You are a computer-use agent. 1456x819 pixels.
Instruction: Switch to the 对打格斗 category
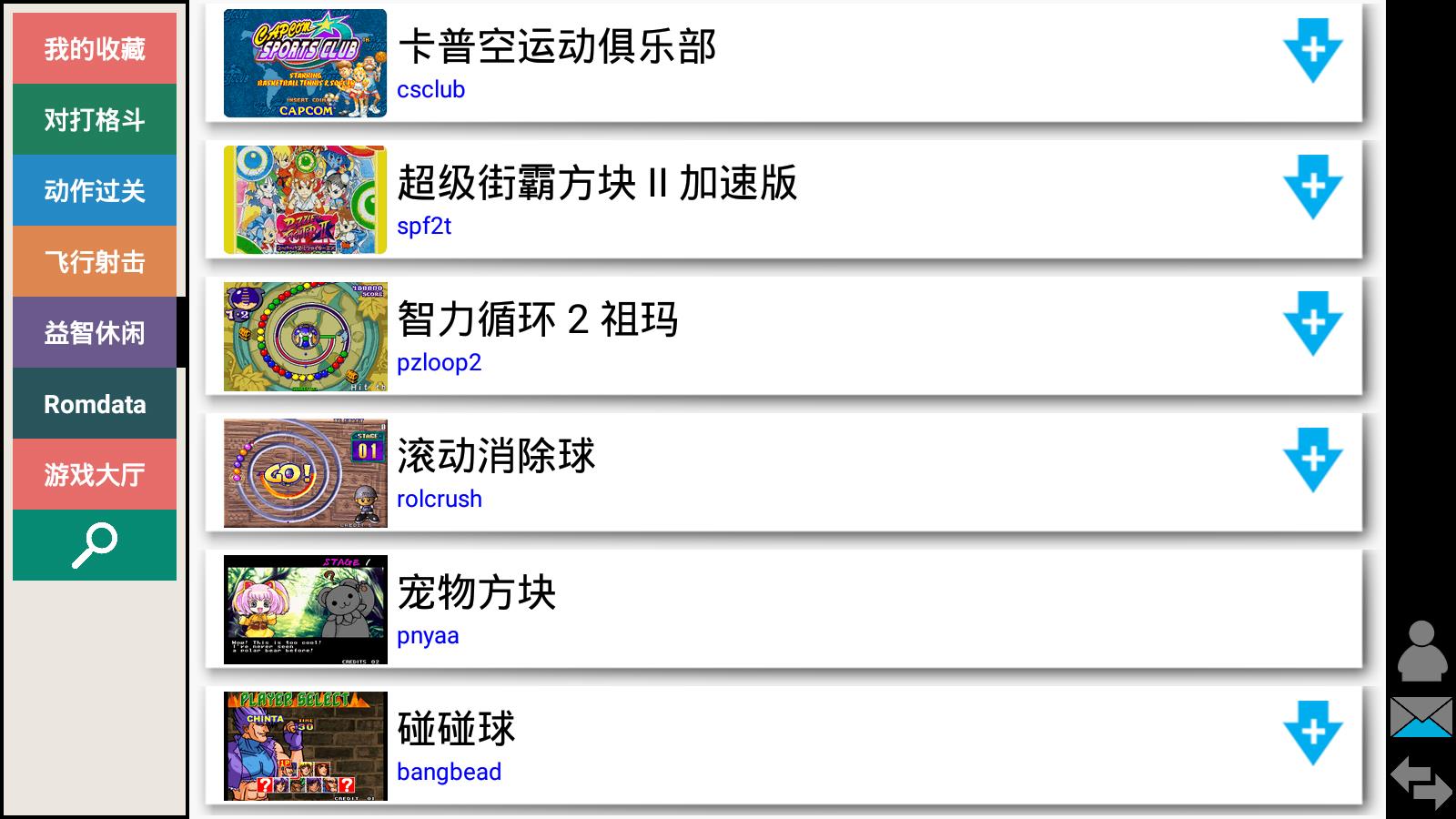click(95, 119)
